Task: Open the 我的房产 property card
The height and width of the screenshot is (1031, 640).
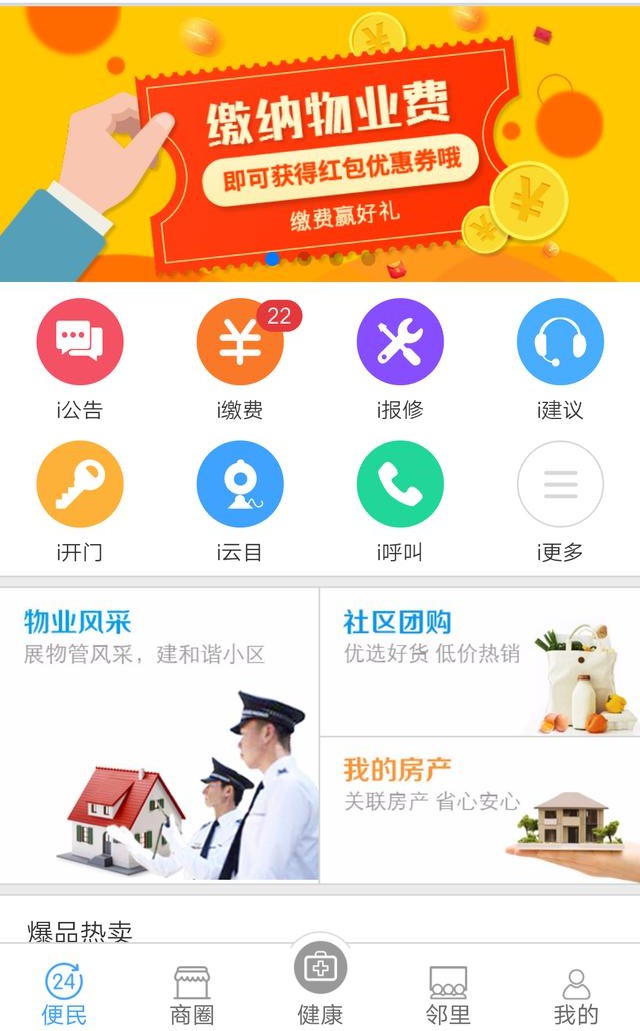Action: point(480,810)
